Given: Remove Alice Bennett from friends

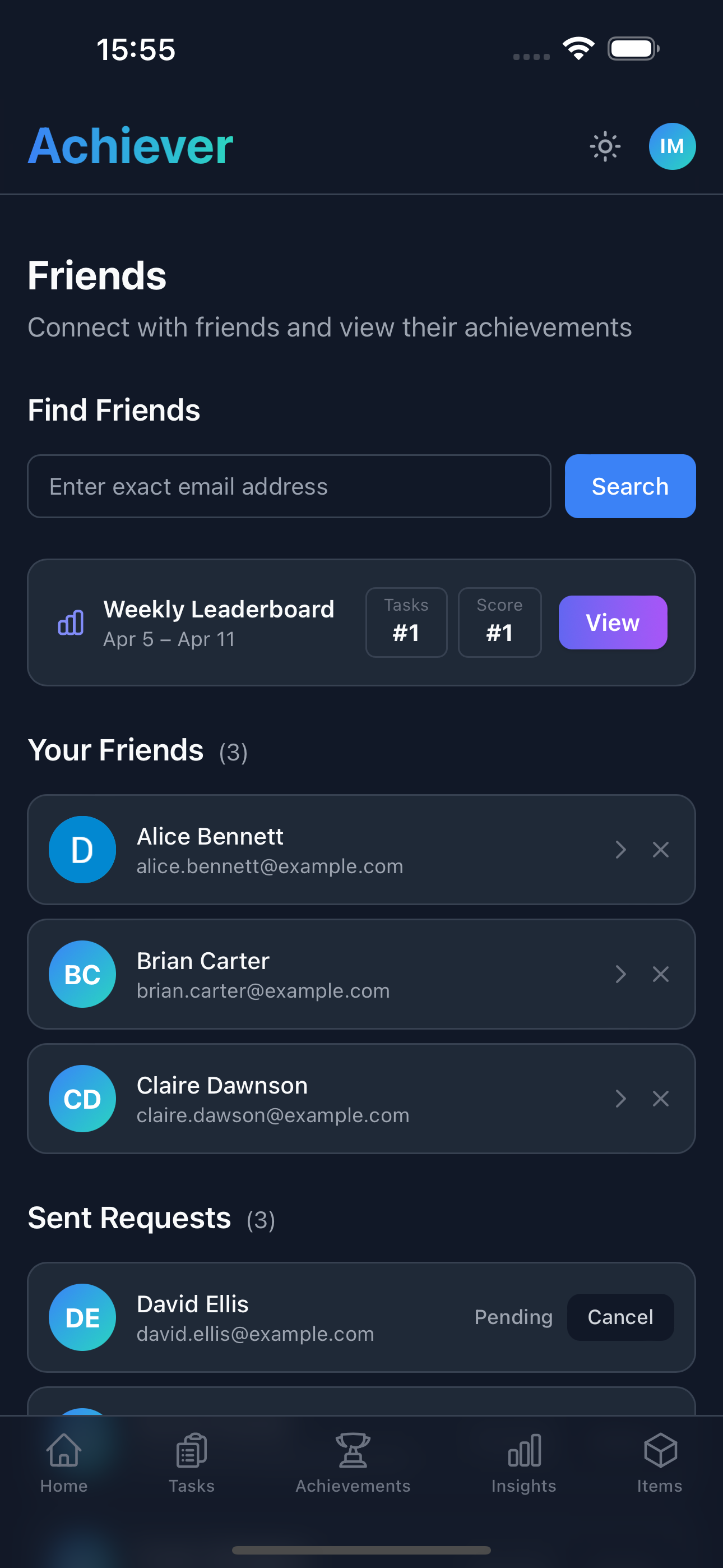Looking at the screenshot, I should pos(660,849).
